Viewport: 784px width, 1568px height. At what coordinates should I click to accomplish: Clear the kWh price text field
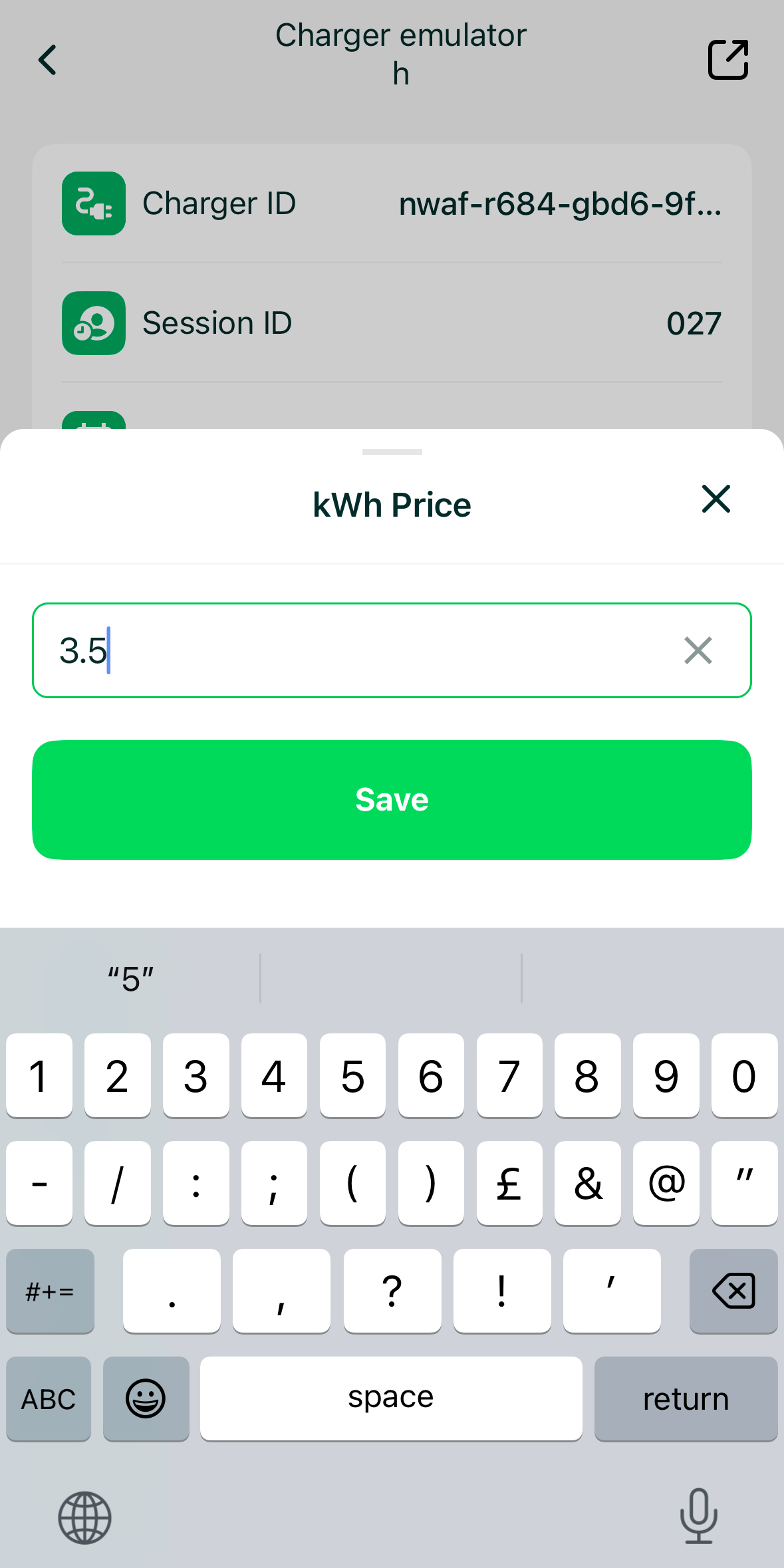pos(698,650)
